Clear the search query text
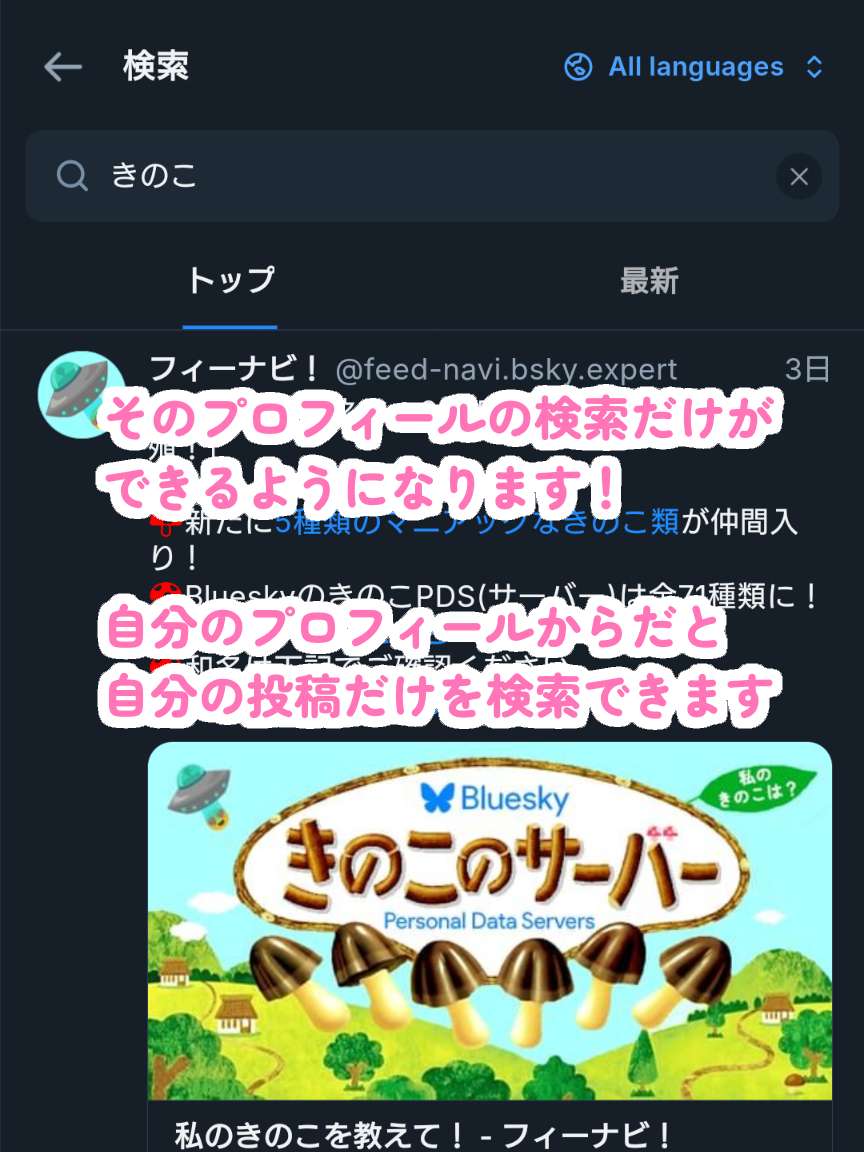Screen dimensions: 864x1152 pyautogui.click(x=798, y=177)
